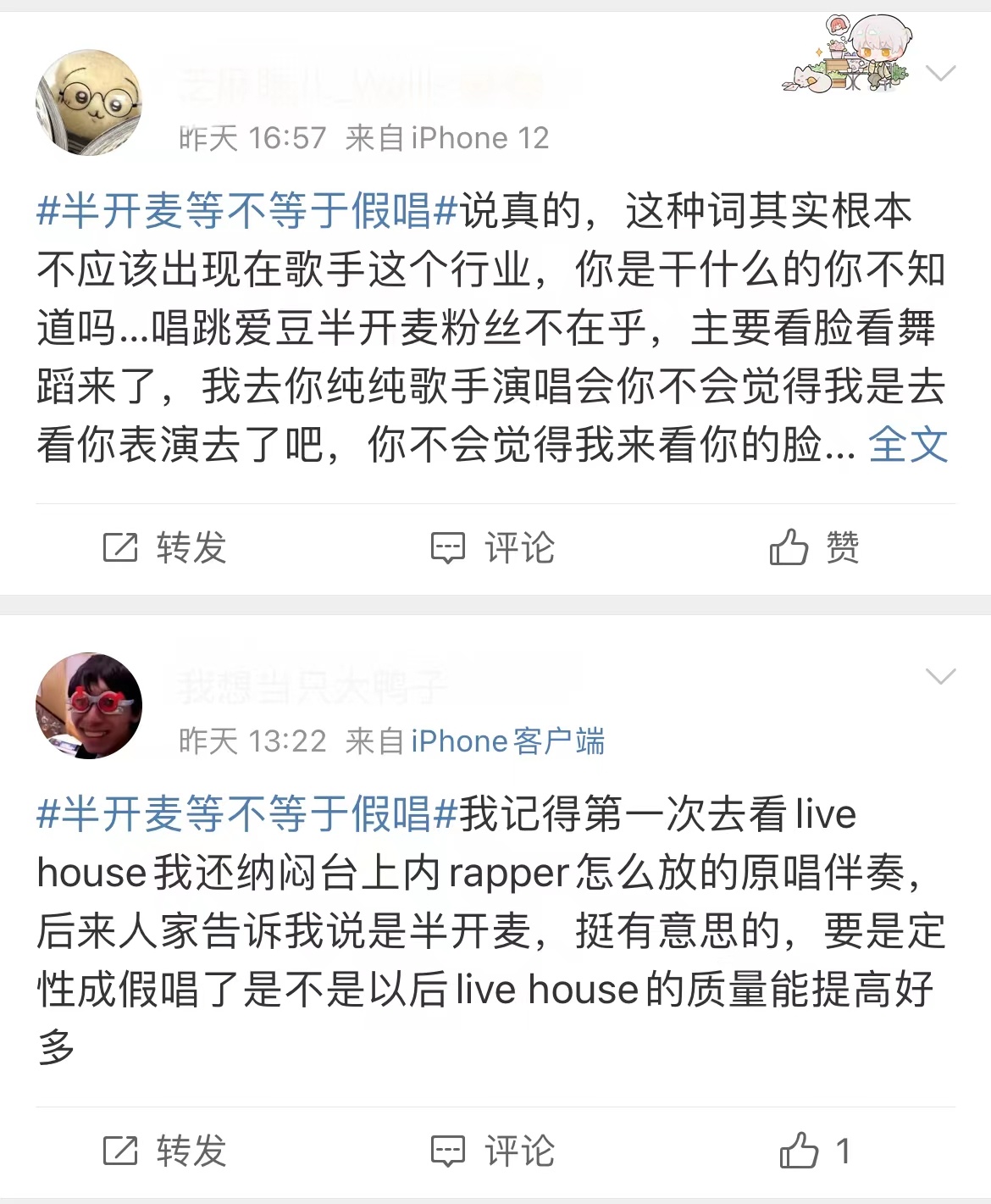The height and width of the screenshot is (1204, 991).
Task: Open avatar of the 13:22 post's author
Action: [x=88, y=706]
